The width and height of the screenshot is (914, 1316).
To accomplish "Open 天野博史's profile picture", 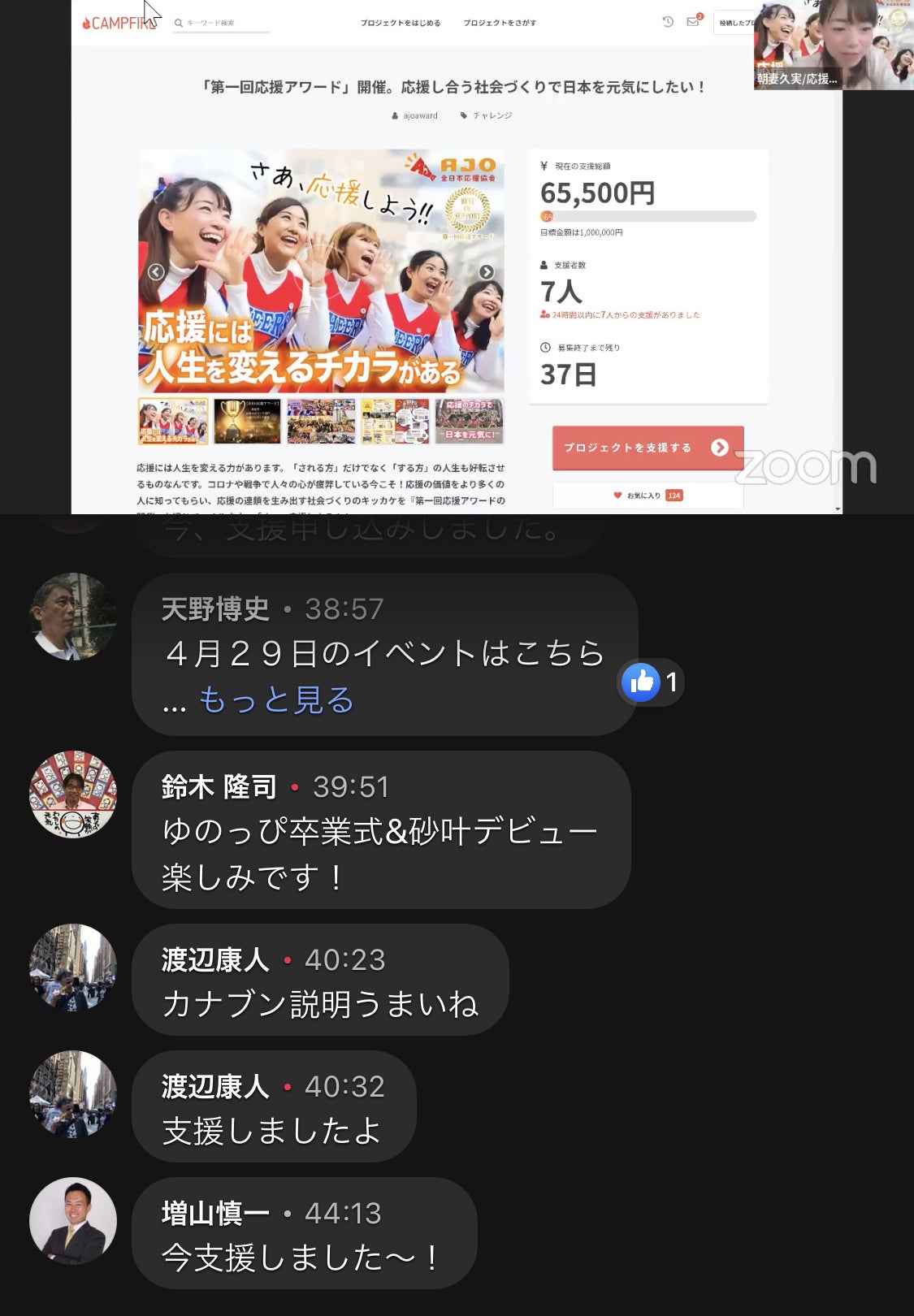I will pyautogui.click(x=73, y=617).
